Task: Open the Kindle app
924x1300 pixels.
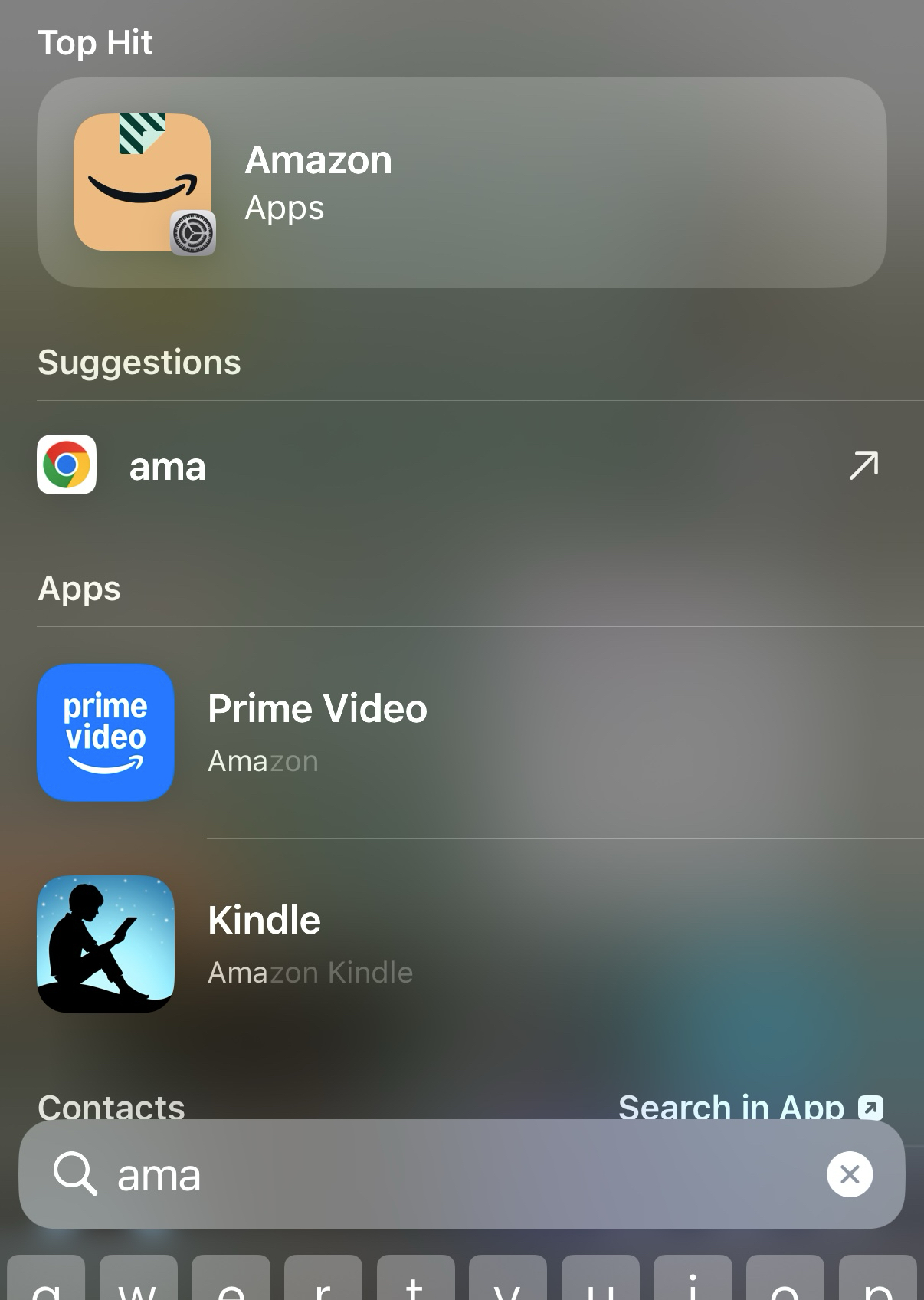Action: 106,944
